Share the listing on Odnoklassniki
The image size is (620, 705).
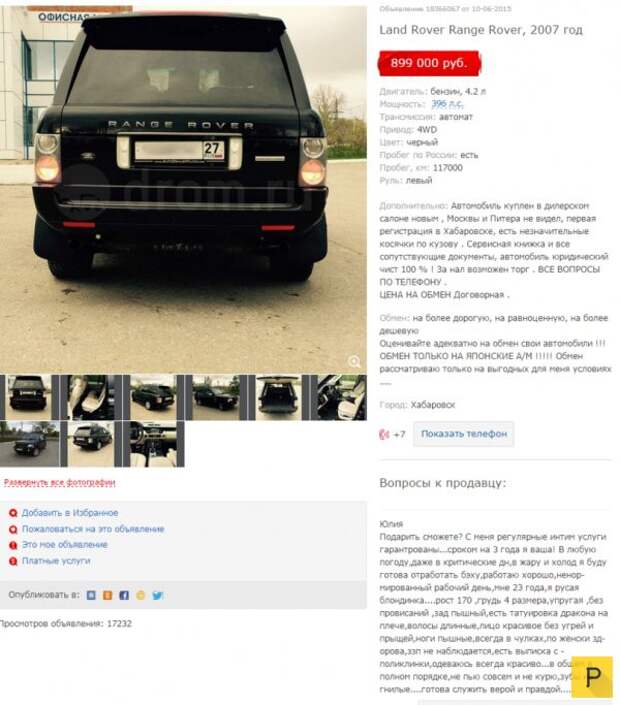point(107,595)
